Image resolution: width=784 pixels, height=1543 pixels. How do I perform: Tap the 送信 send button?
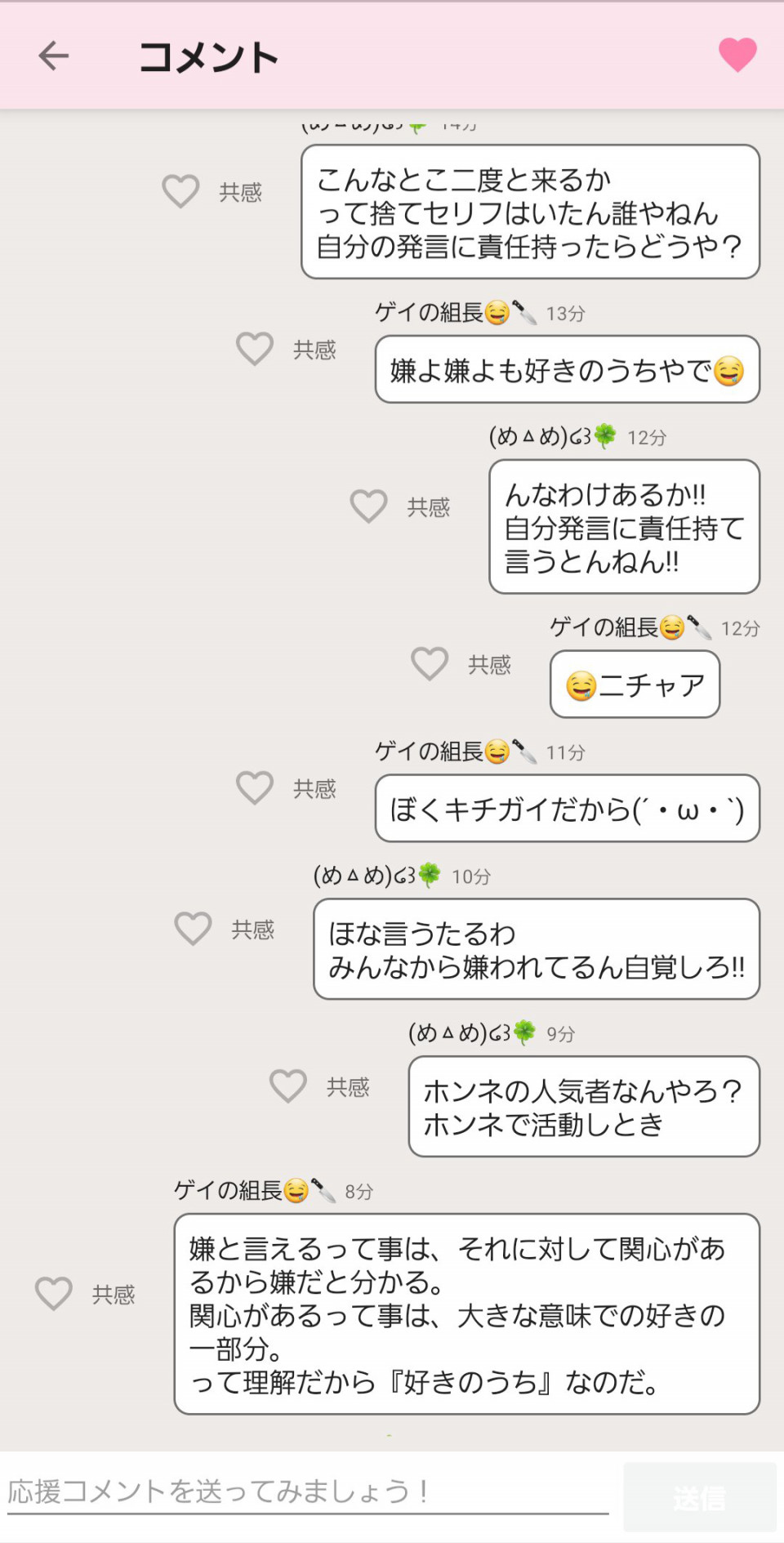coord(700,1497)
